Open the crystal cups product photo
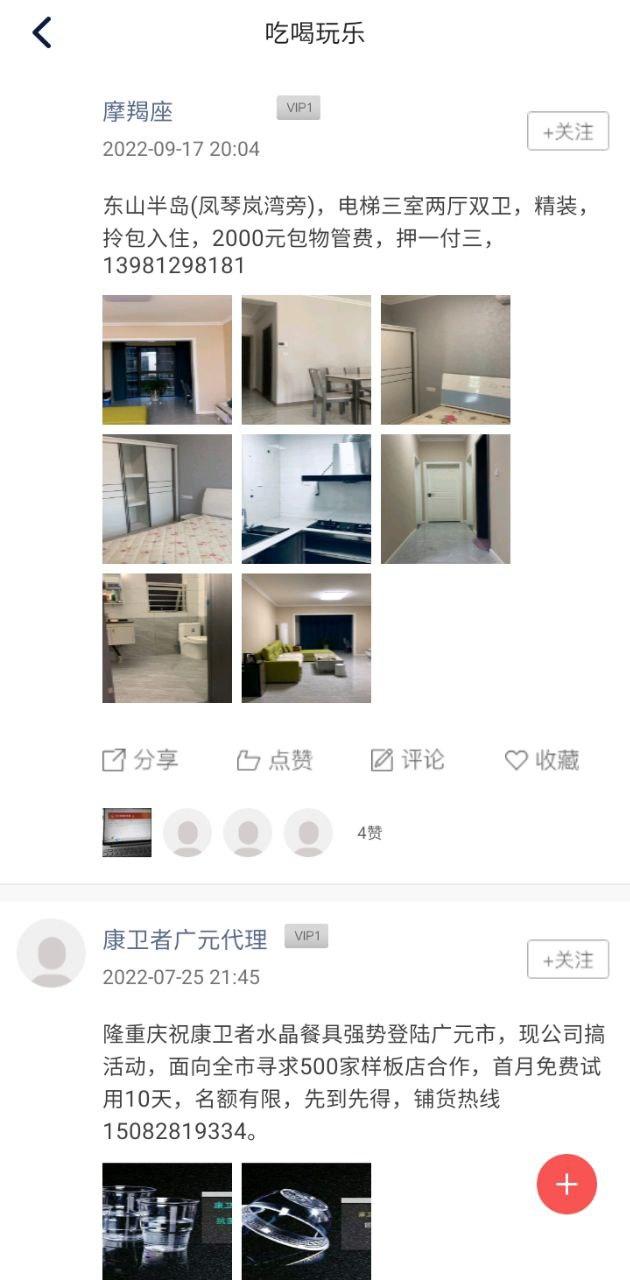The image size is (630, 1280). click(x=167, y=1220)
